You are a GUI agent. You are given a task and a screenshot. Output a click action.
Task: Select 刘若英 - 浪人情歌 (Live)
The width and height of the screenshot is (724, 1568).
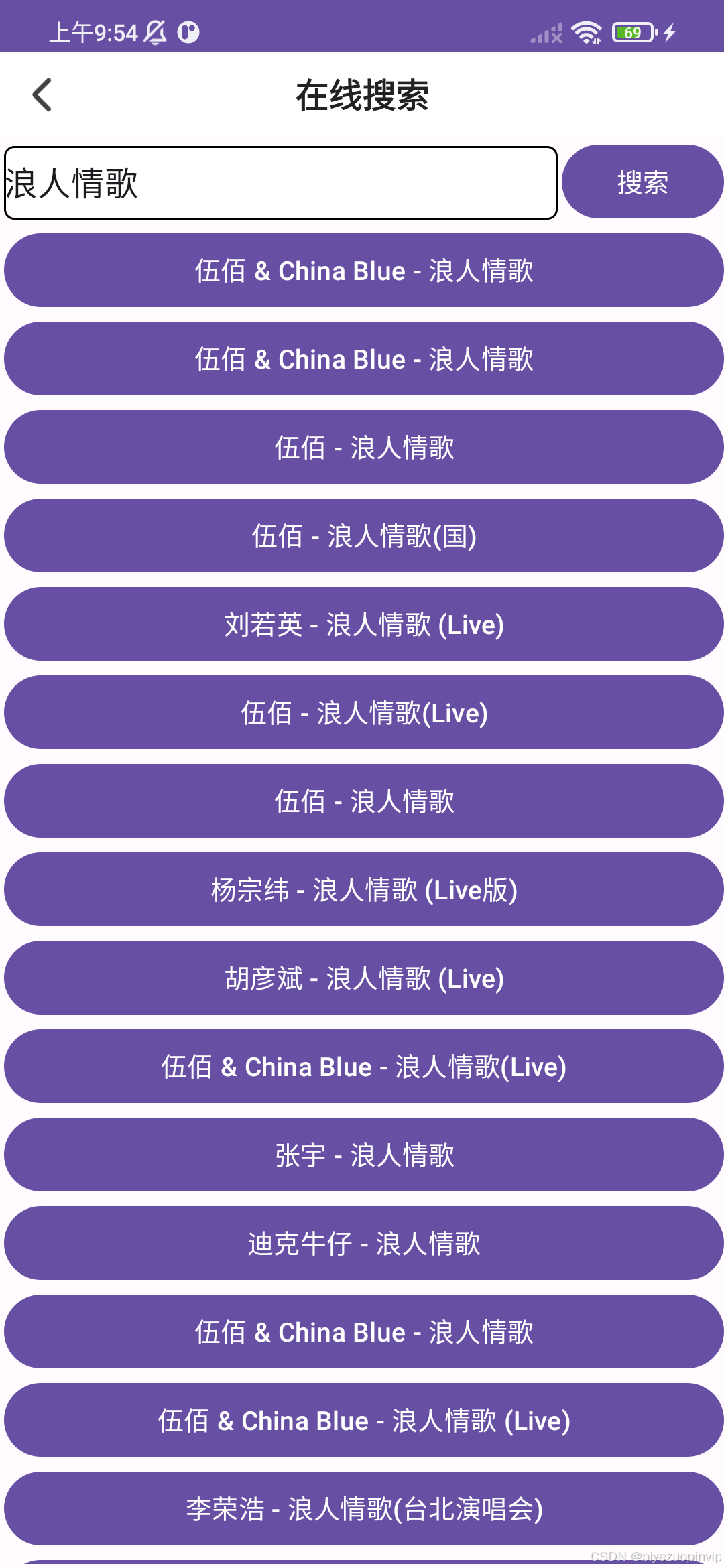pos(364,625)
